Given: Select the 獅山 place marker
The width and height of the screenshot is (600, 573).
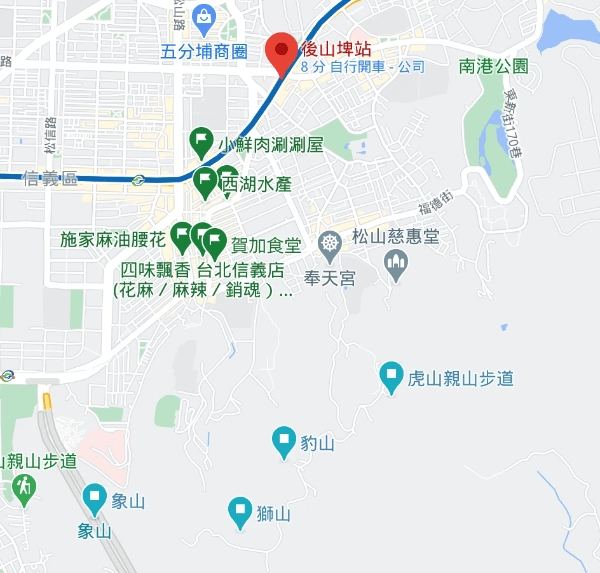Looking at the screenshot, I should point(240,511).
